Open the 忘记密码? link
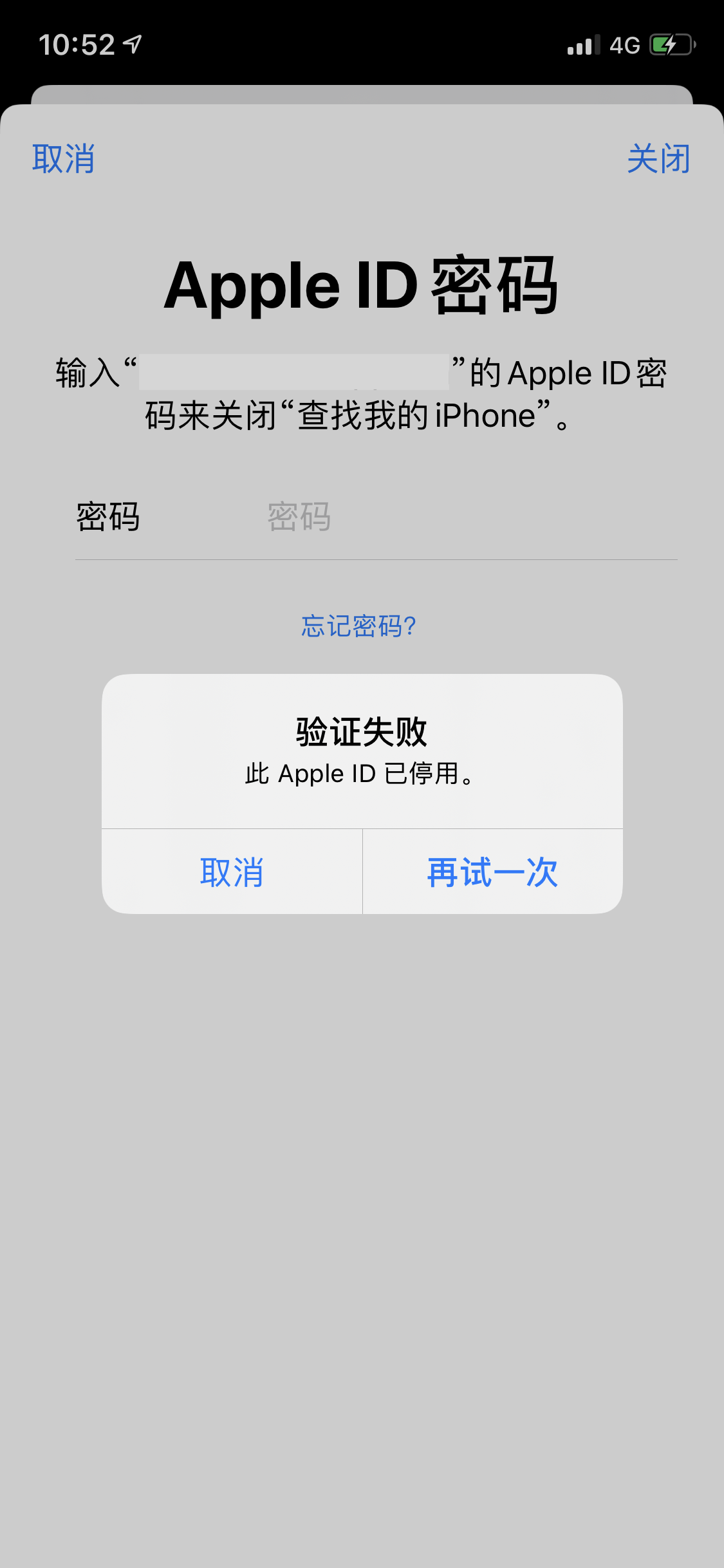 coord(359,626)
